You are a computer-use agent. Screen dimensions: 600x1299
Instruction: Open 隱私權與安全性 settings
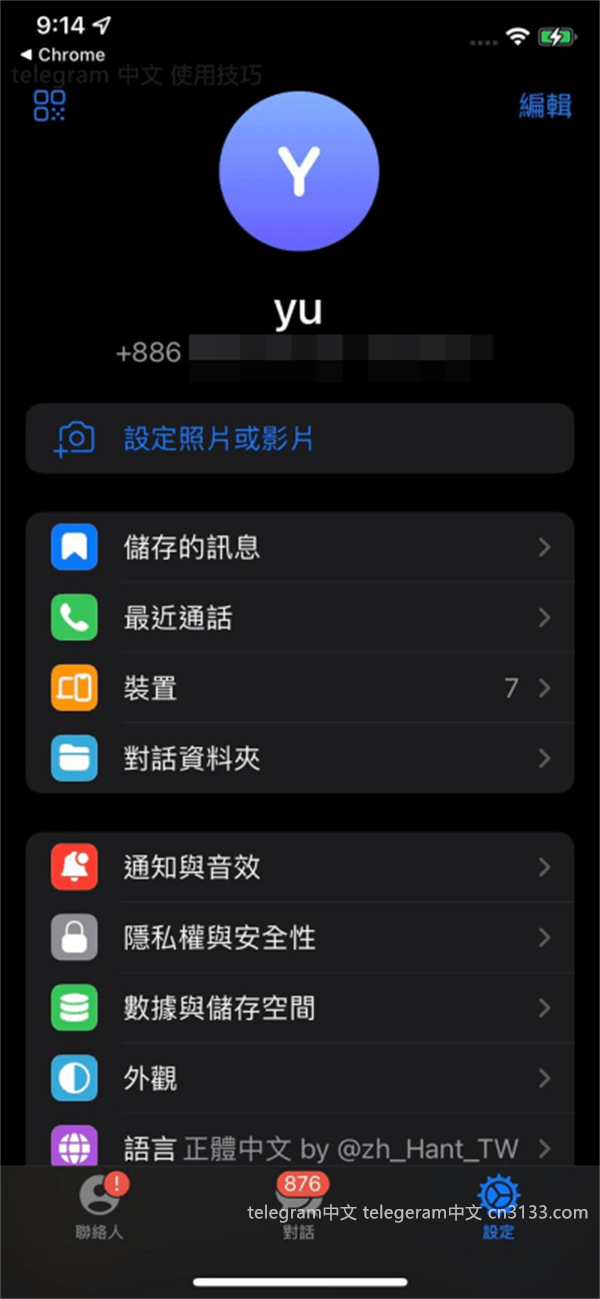tap(299, 938)
